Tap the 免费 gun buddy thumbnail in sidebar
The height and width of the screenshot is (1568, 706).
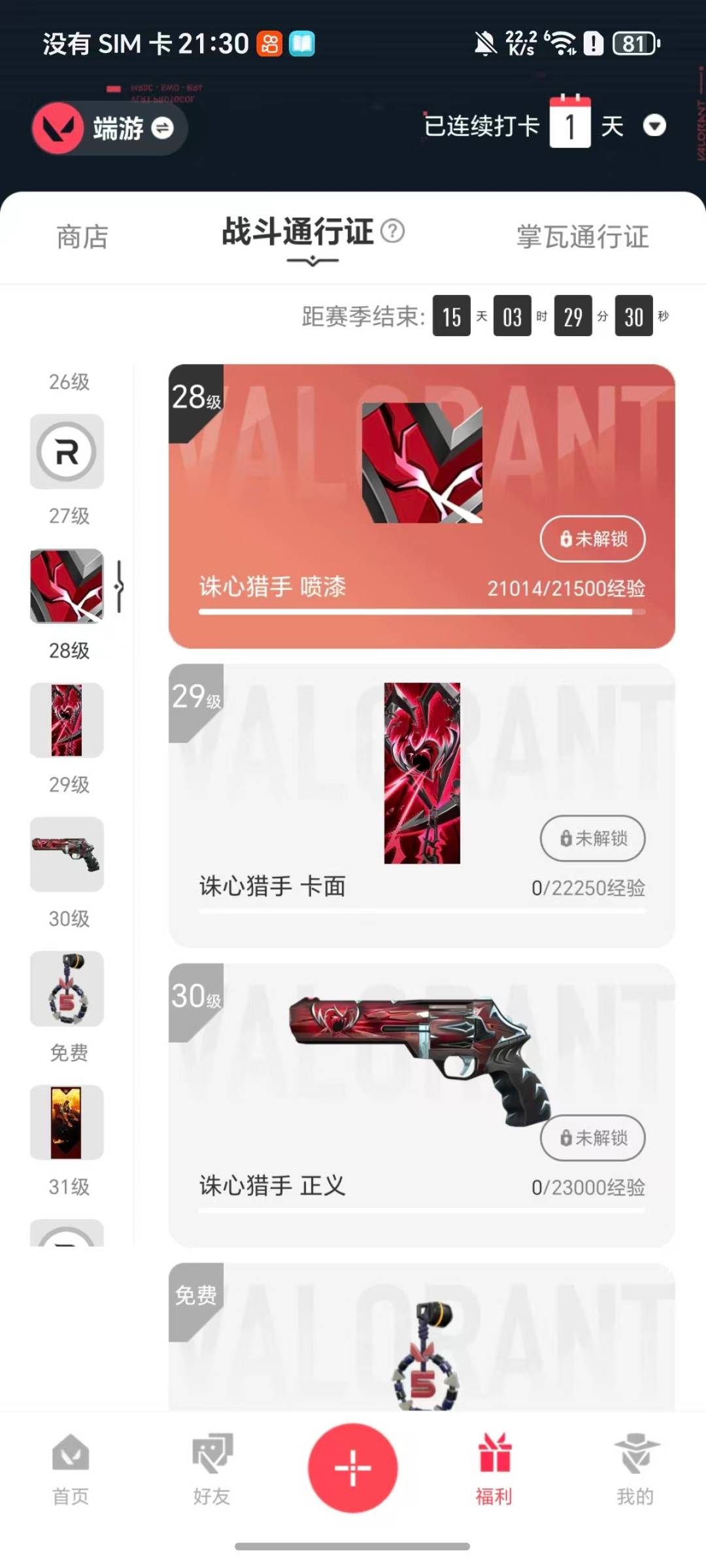66,989
